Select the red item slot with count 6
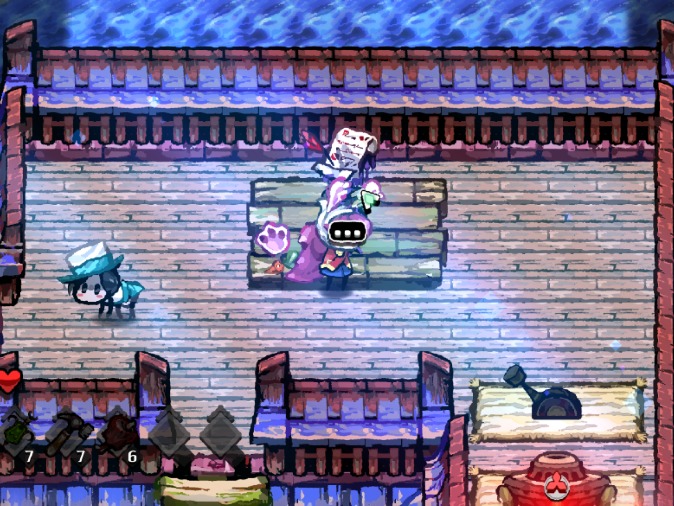The width and height of the screenshot is (674, 506). [x=120, y=433]
